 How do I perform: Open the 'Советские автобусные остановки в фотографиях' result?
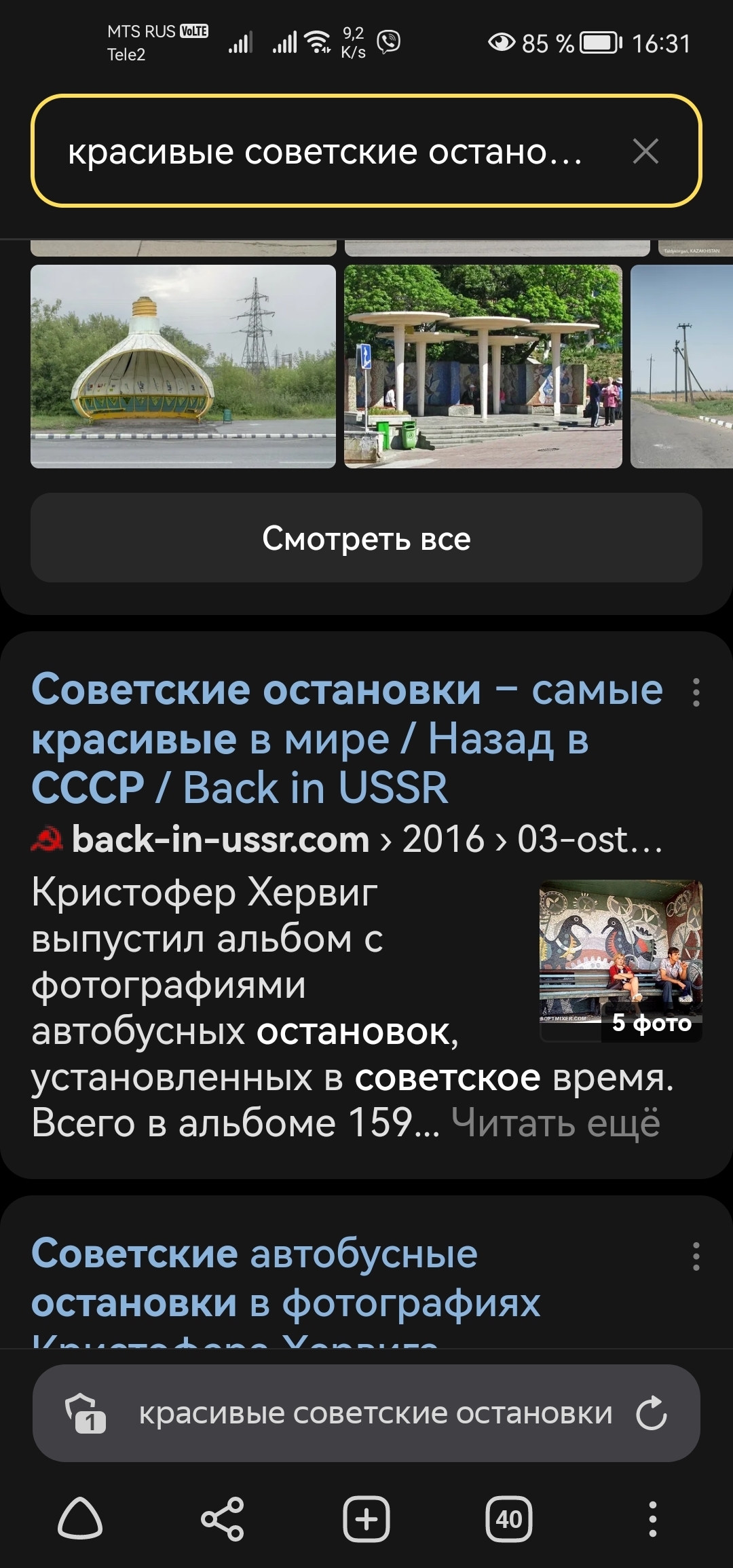285,1277
